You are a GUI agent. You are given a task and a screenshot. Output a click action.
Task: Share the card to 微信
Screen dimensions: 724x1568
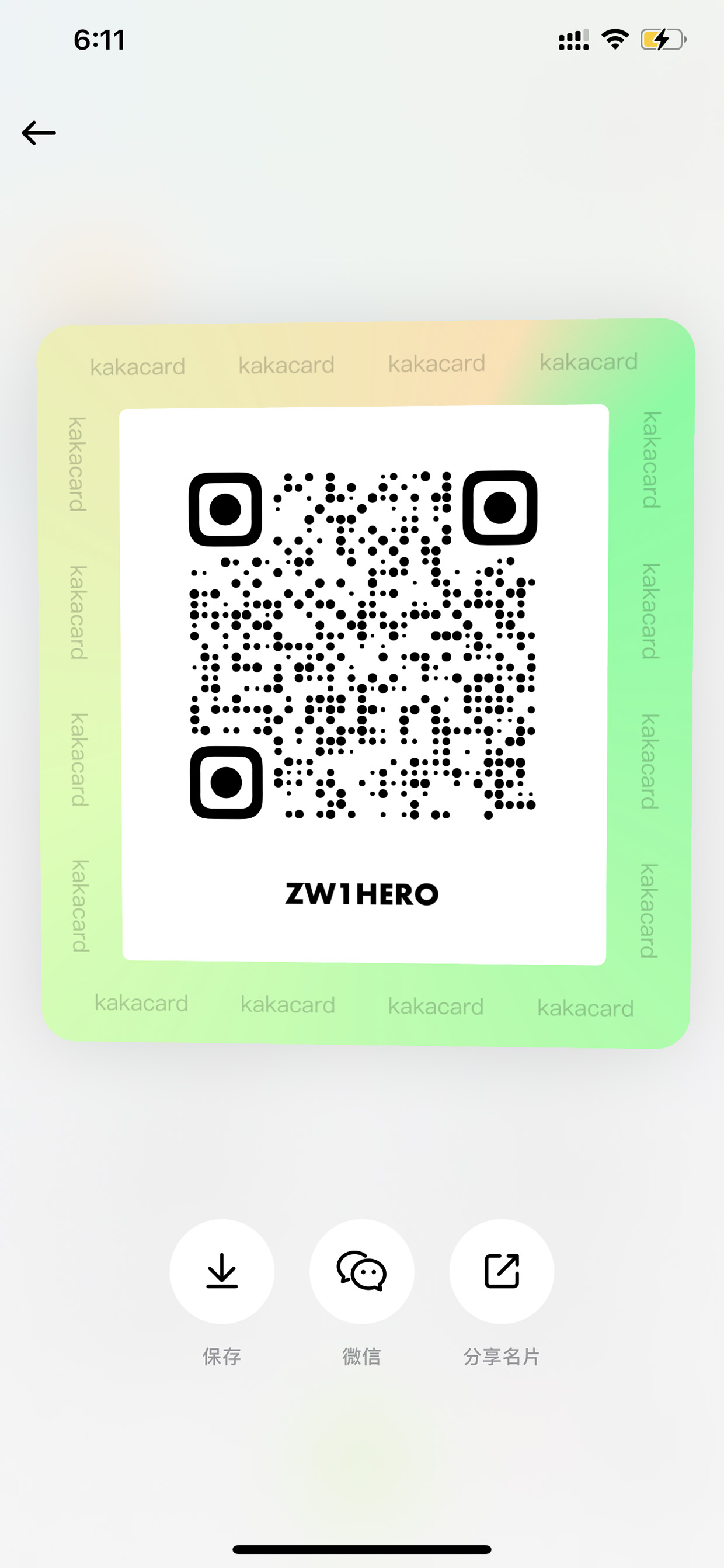362,1272
